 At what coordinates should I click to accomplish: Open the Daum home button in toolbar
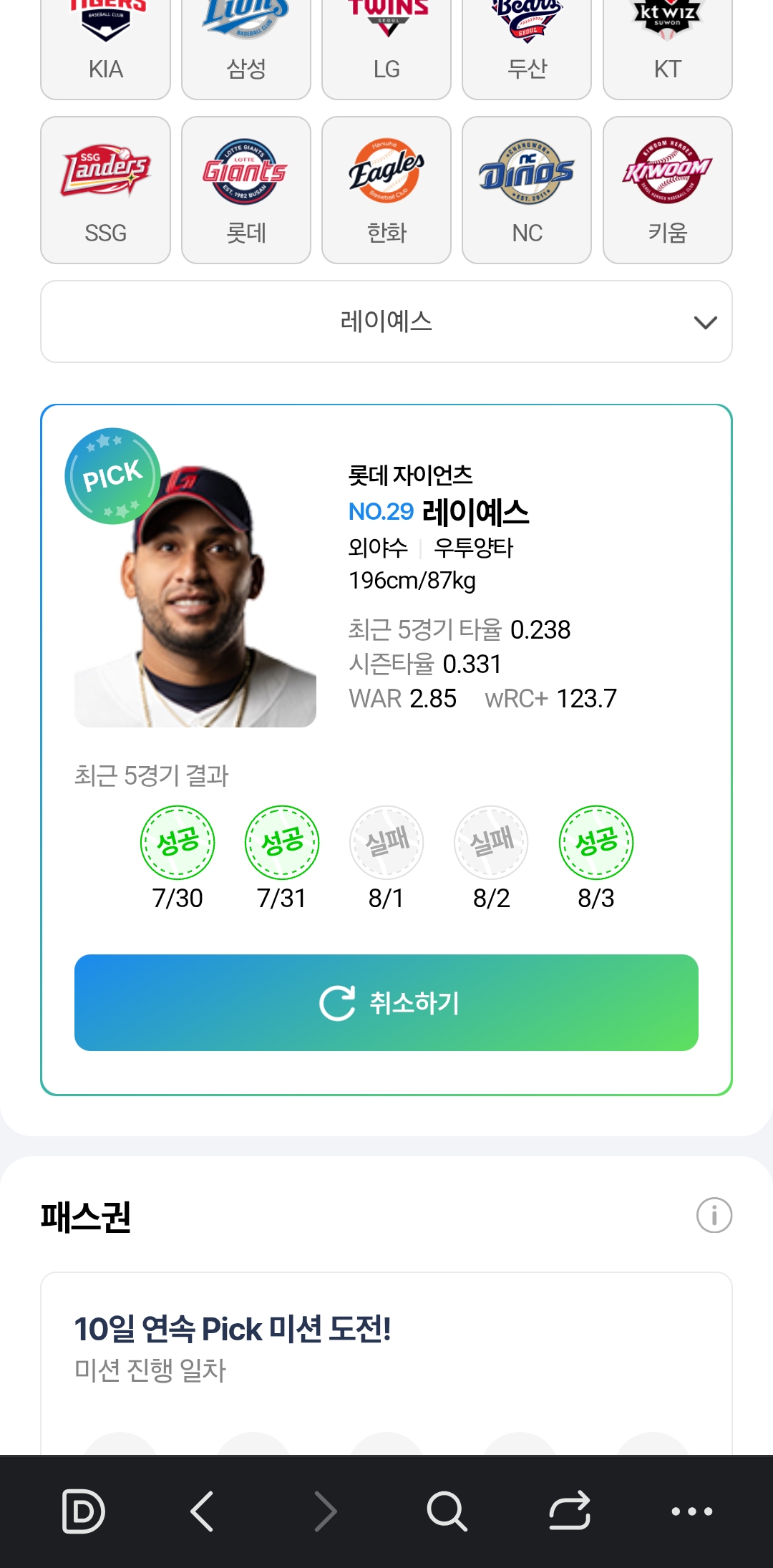83,1511
